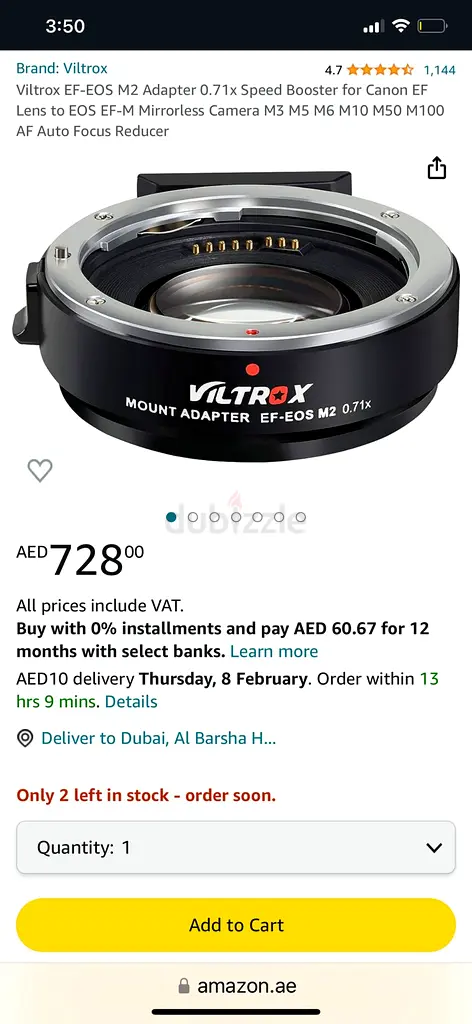
Task: View the 1,144 customer ratings
Action: pyautogui.click(x=439, y=69)
